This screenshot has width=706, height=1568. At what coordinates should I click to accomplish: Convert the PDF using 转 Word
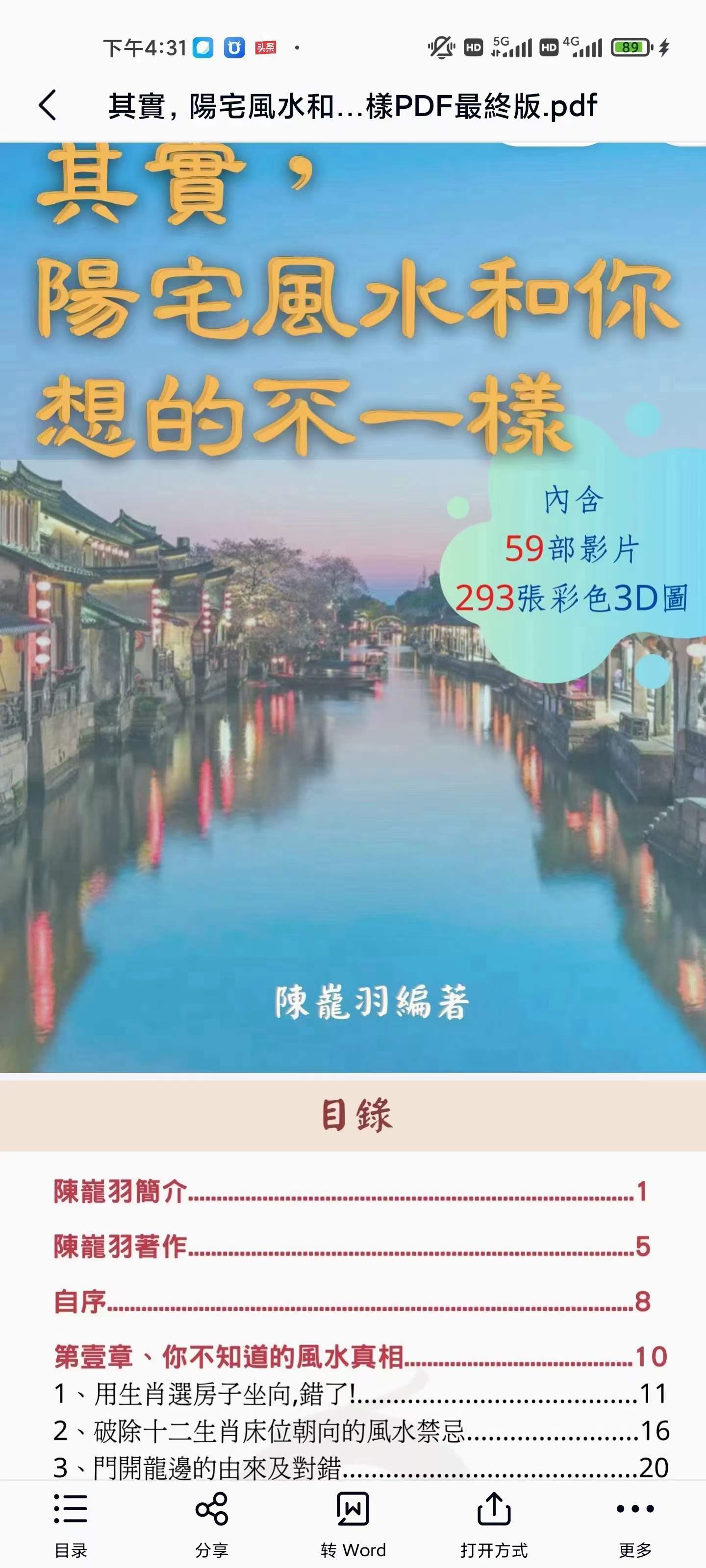pyautogui.click(x=353, y=1523)
